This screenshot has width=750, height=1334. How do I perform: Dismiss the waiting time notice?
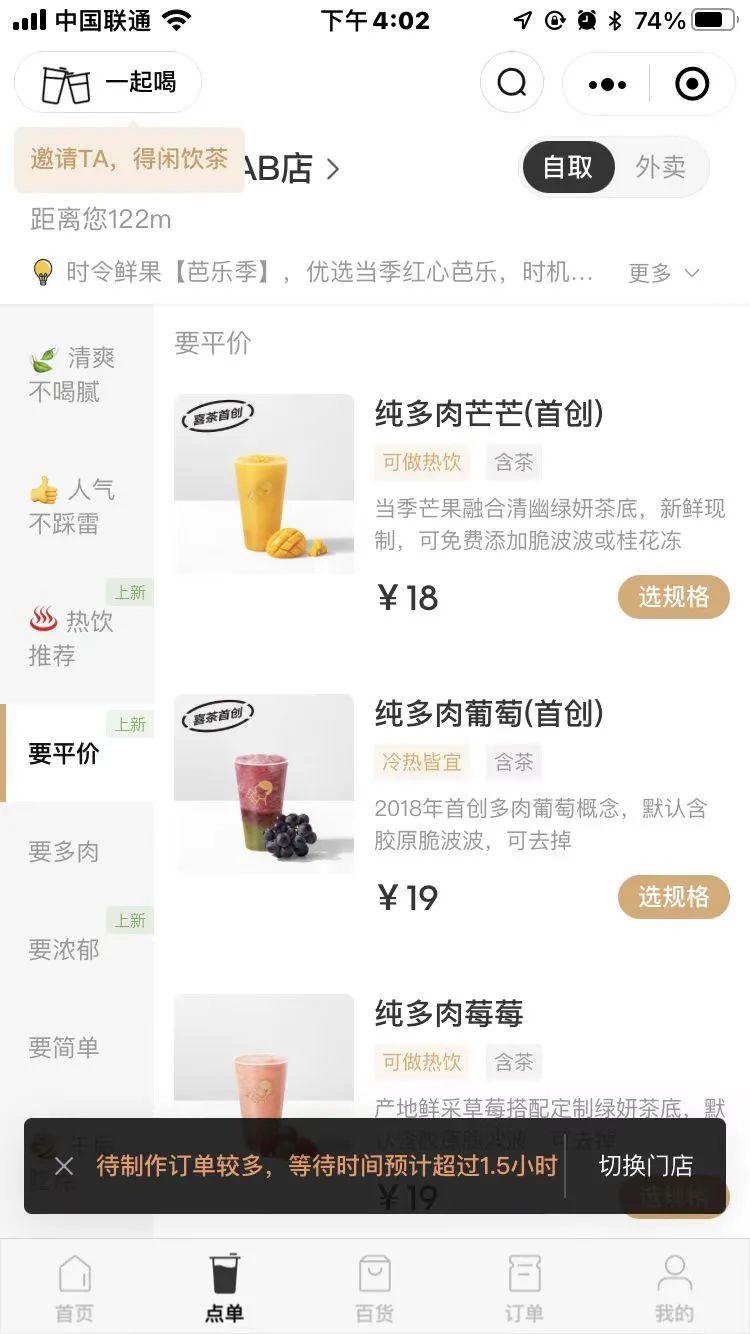point(64,1166)
